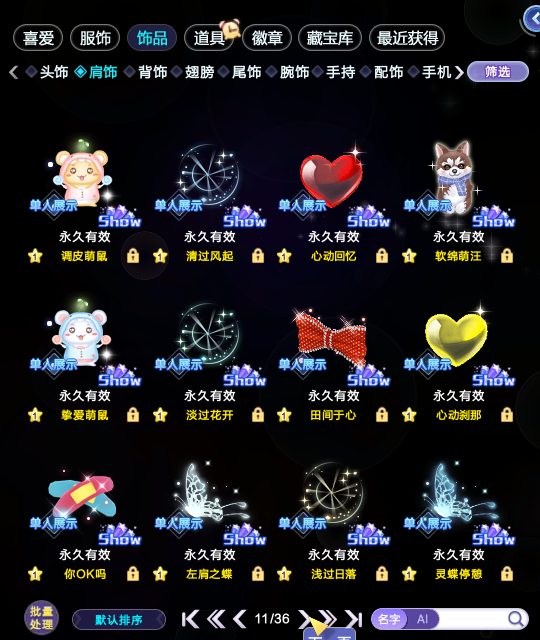540x640 pixels.
Task: Open the 藏宝库 tab
Action: coord(330,38)
